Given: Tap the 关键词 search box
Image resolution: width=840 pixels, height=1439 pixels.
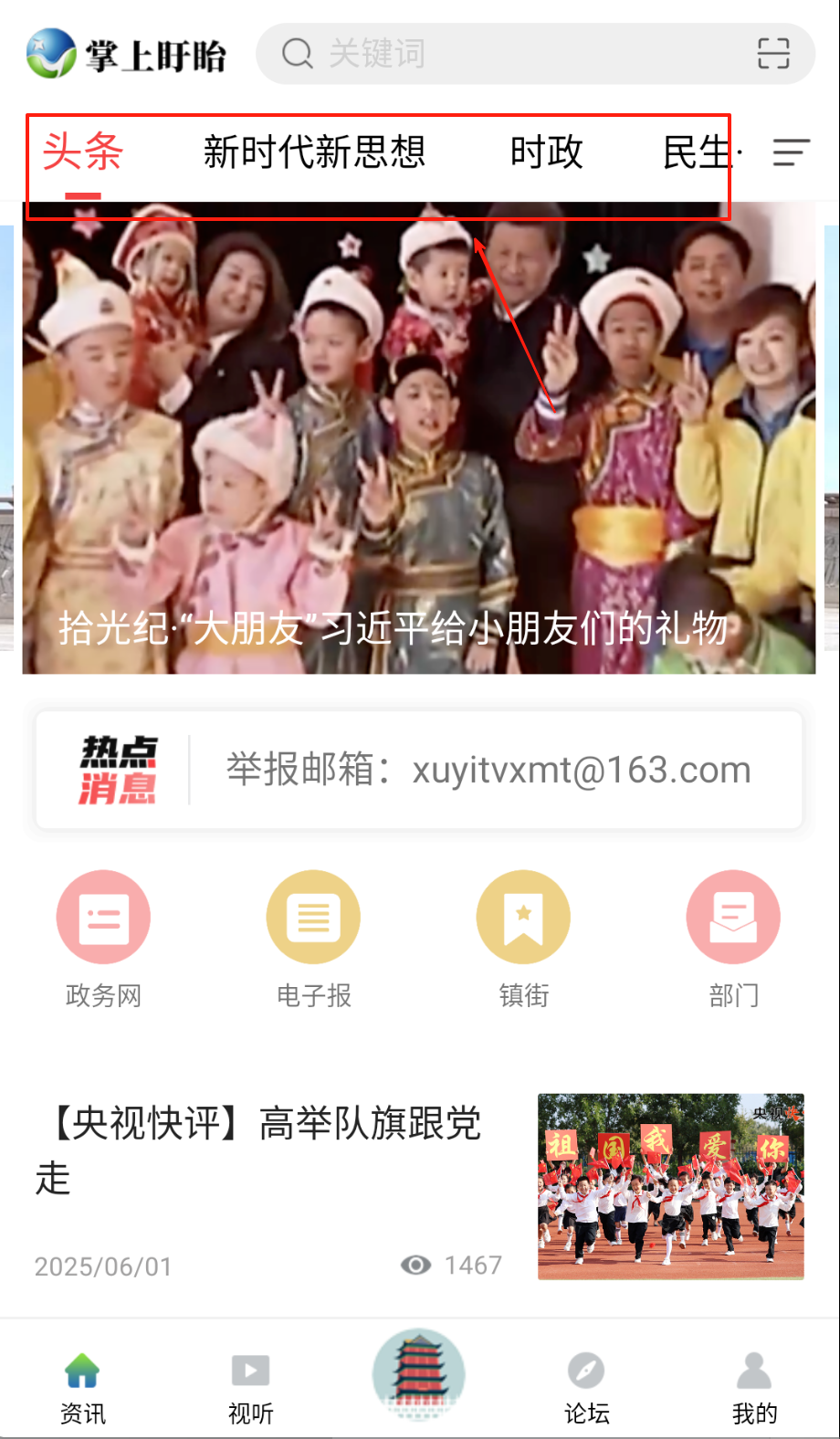Looking at the screenshot, I should (511, 54).
